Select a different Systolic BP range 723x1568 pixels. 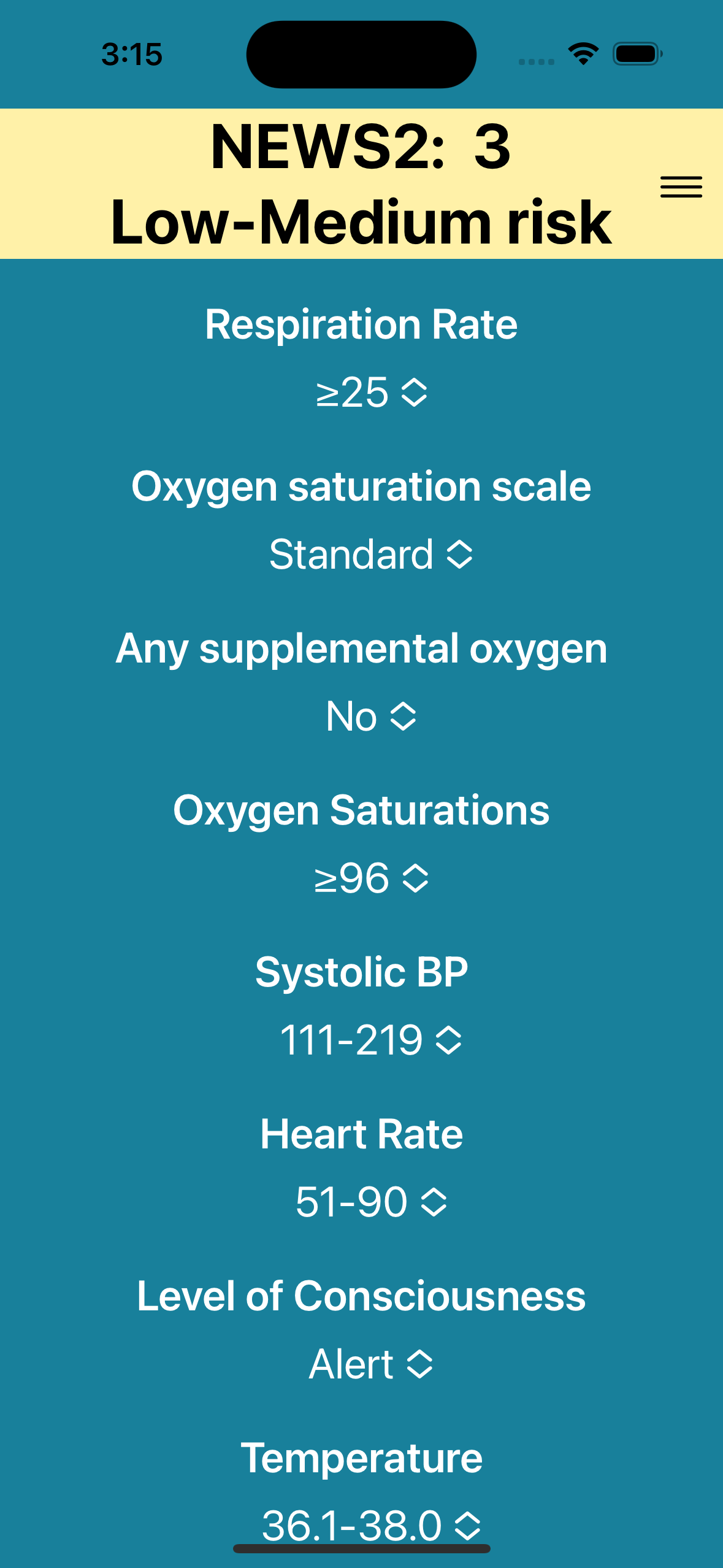(371, 1040)
